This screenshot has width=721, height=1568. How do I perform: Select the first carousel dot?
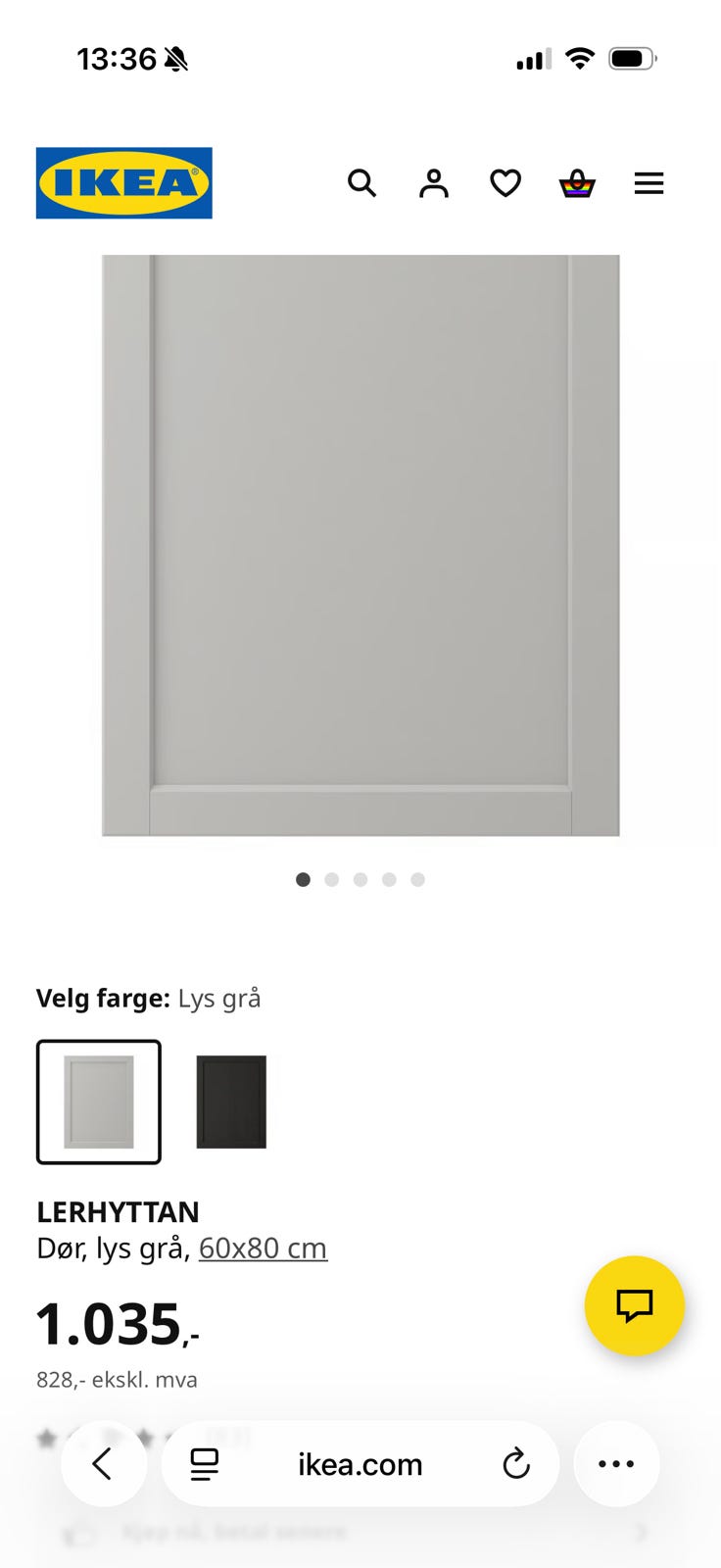pos(304,879)
